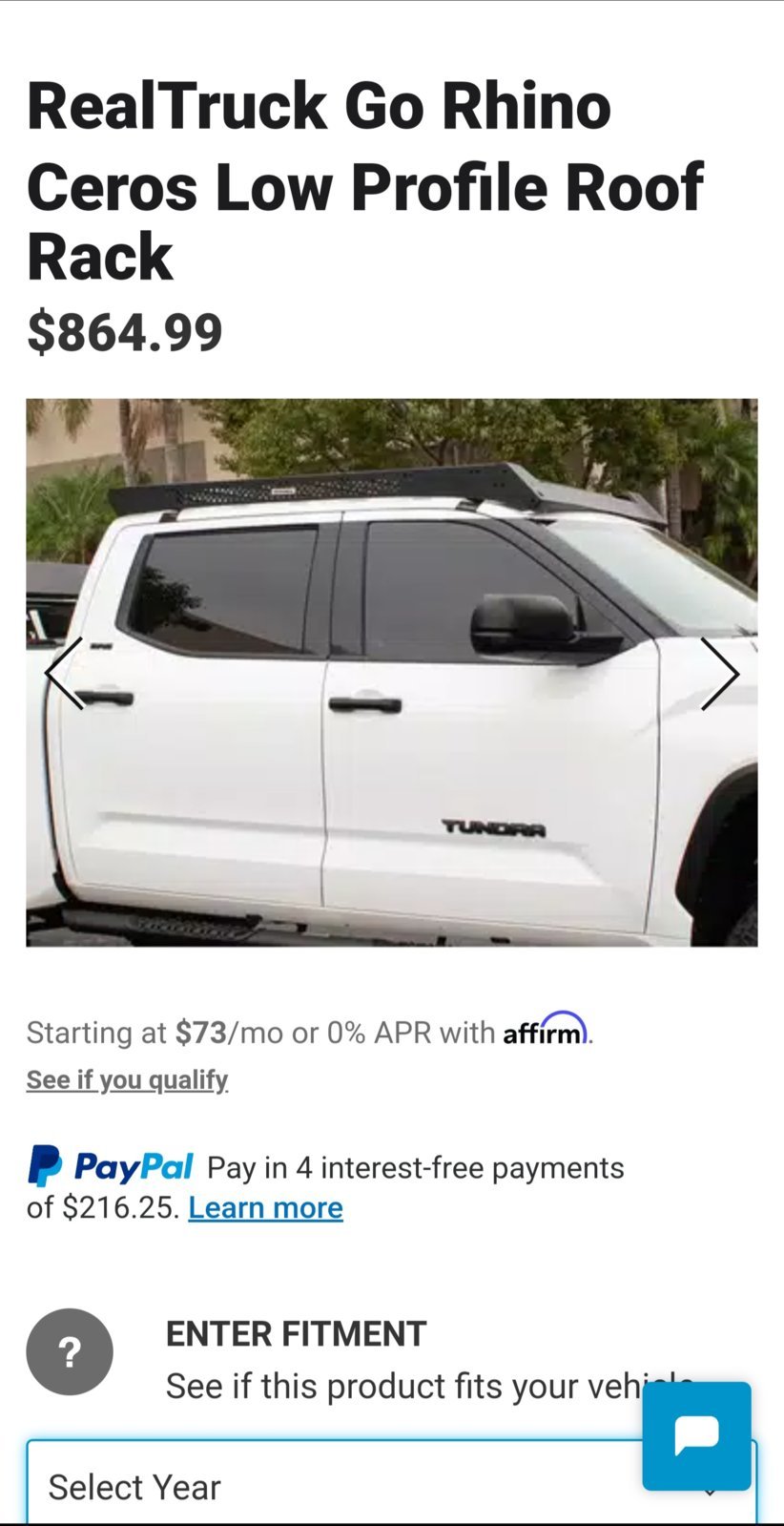Show the next product image
The image size is (784, 1526).
[x=720, y=674]
